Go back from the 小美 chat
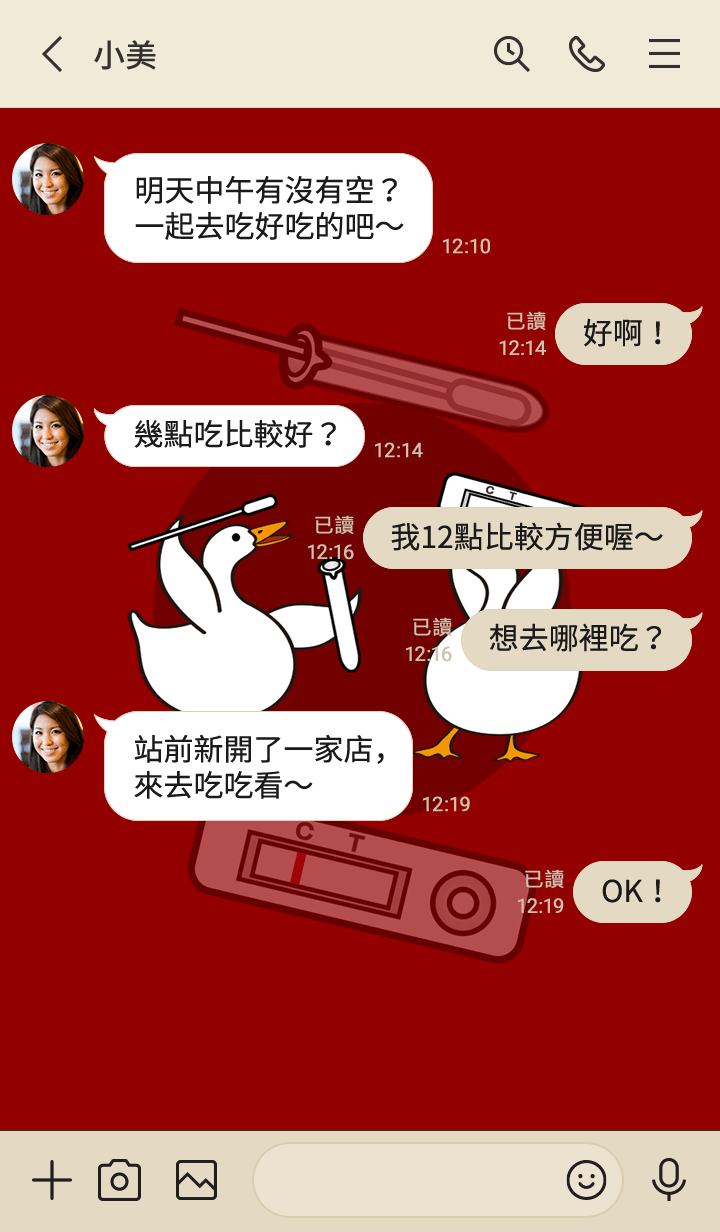This screenshot has height=1232, width=720. 53,54
